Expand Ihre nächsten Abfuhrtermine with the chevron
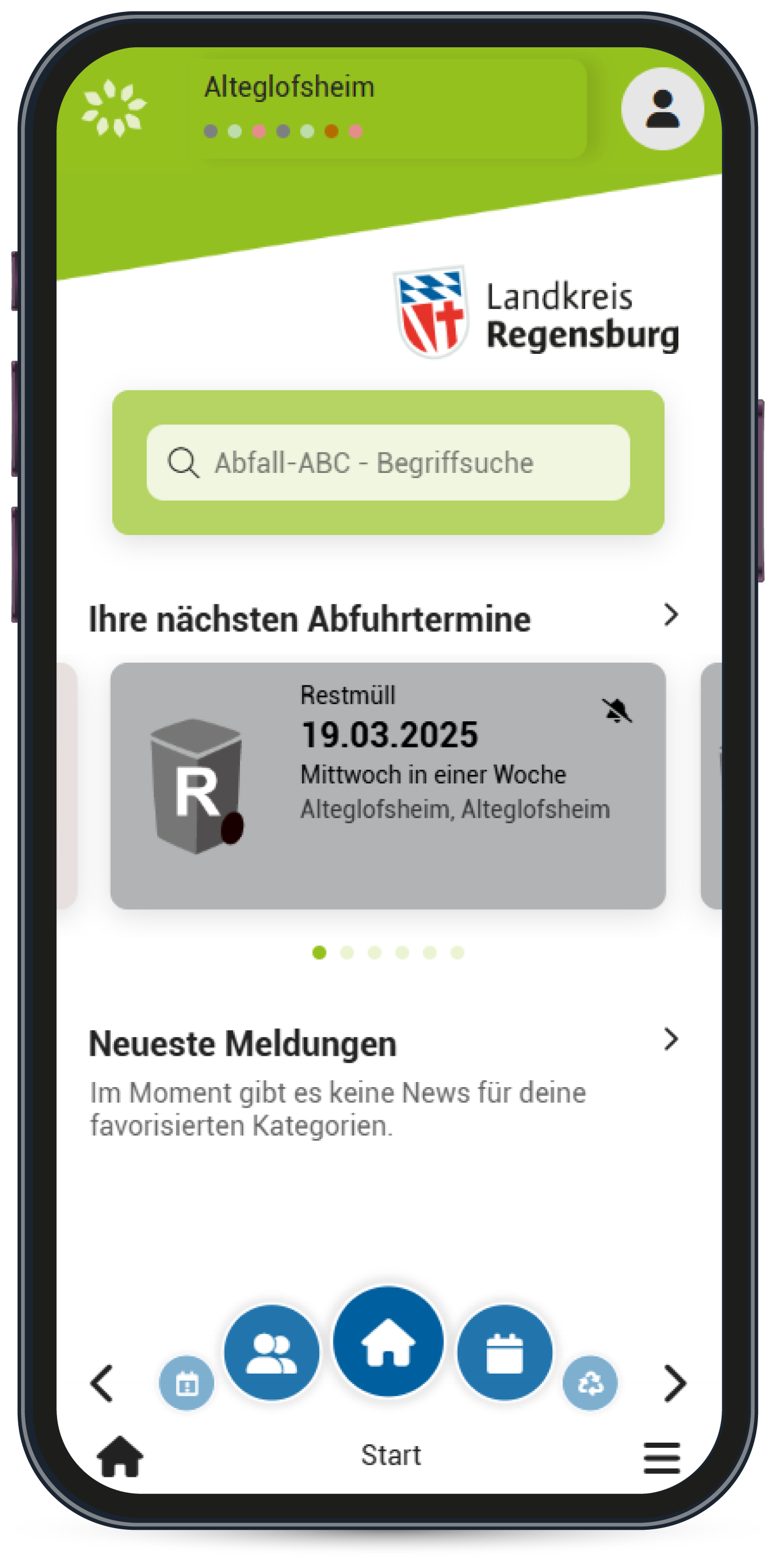Screen dimensions: 774x1568 670,615
